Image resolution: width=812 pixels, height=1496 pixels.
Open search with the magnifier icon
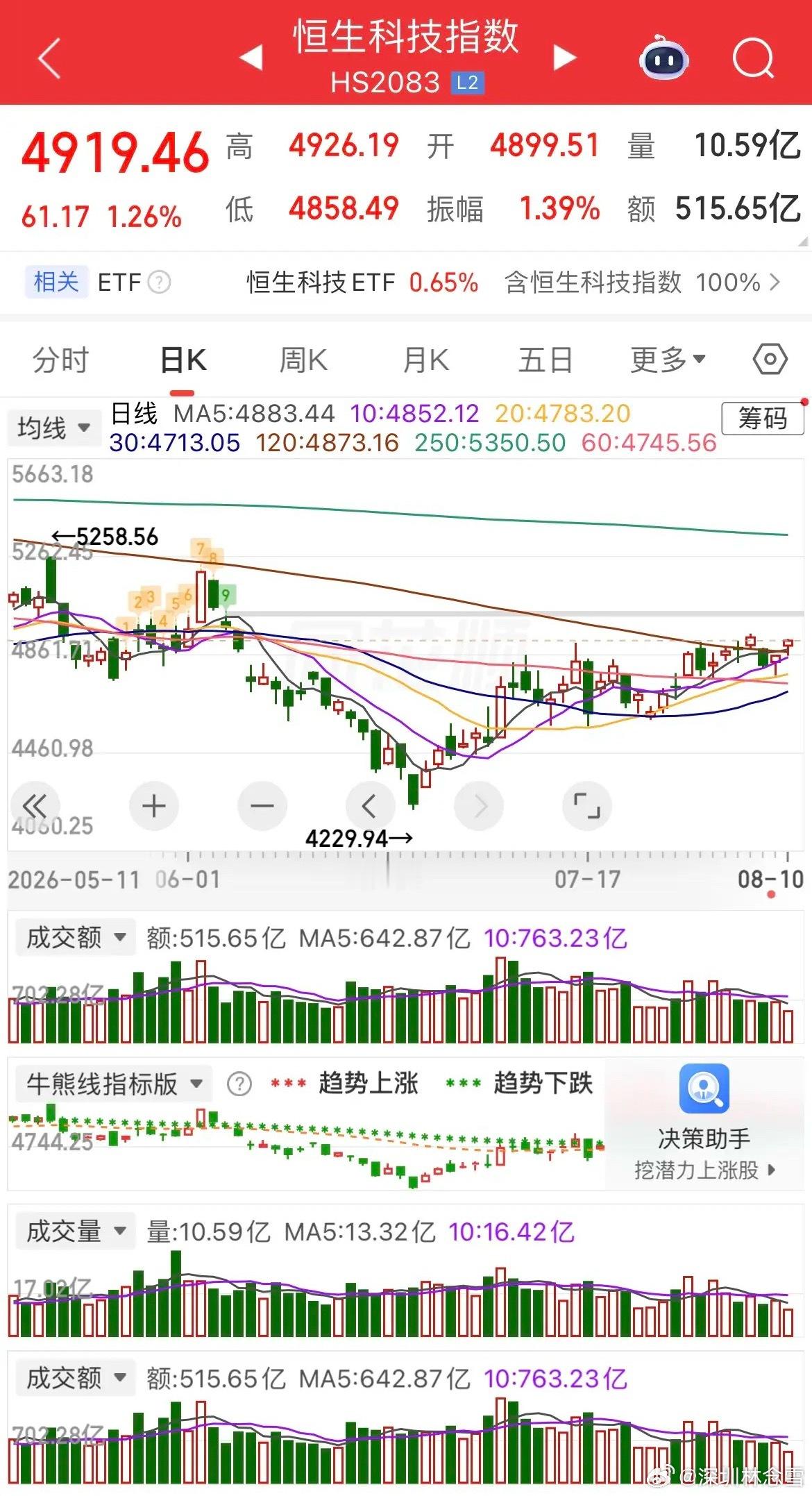tap(753, 58)
